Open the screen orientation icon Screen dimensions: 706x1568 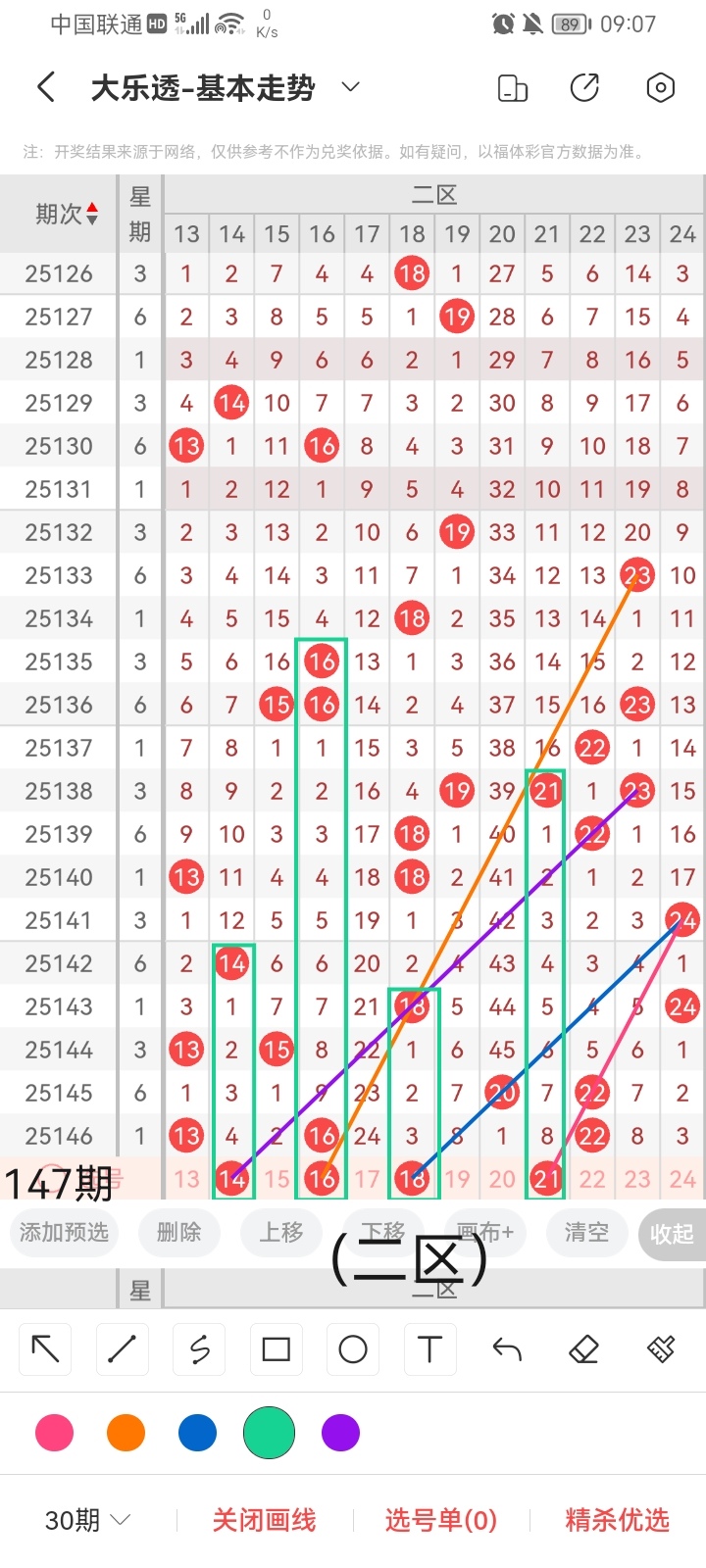(513, 88)
